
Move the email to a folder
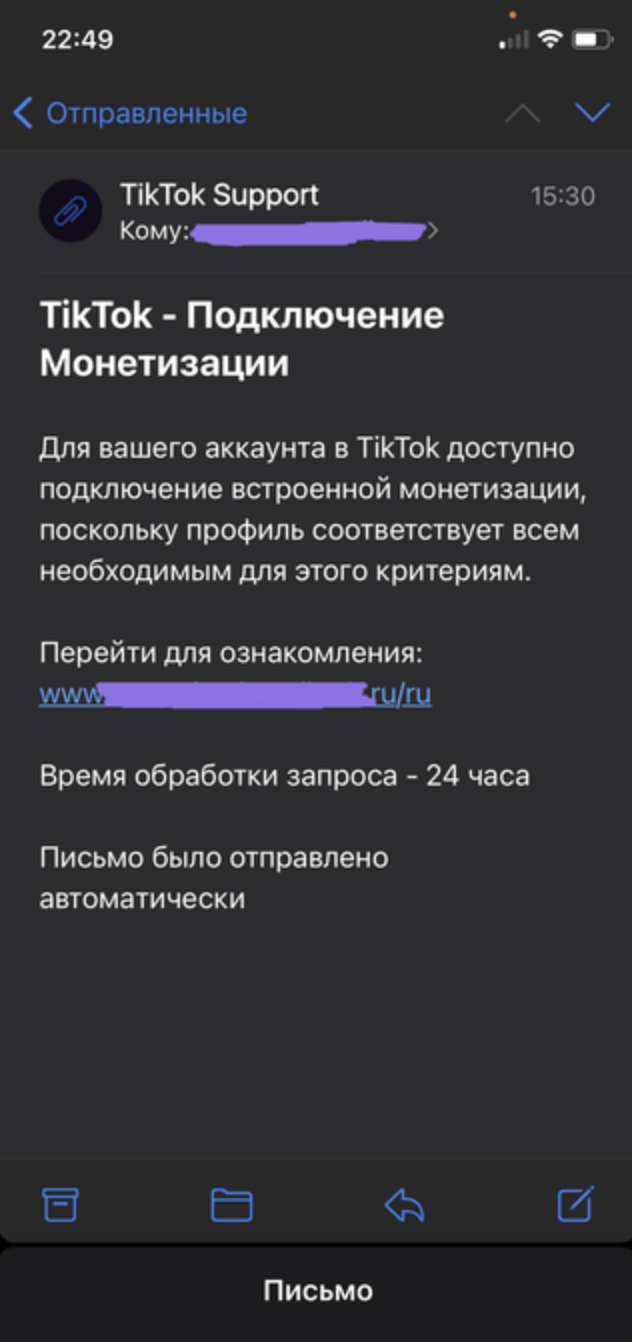(231, 1204)
